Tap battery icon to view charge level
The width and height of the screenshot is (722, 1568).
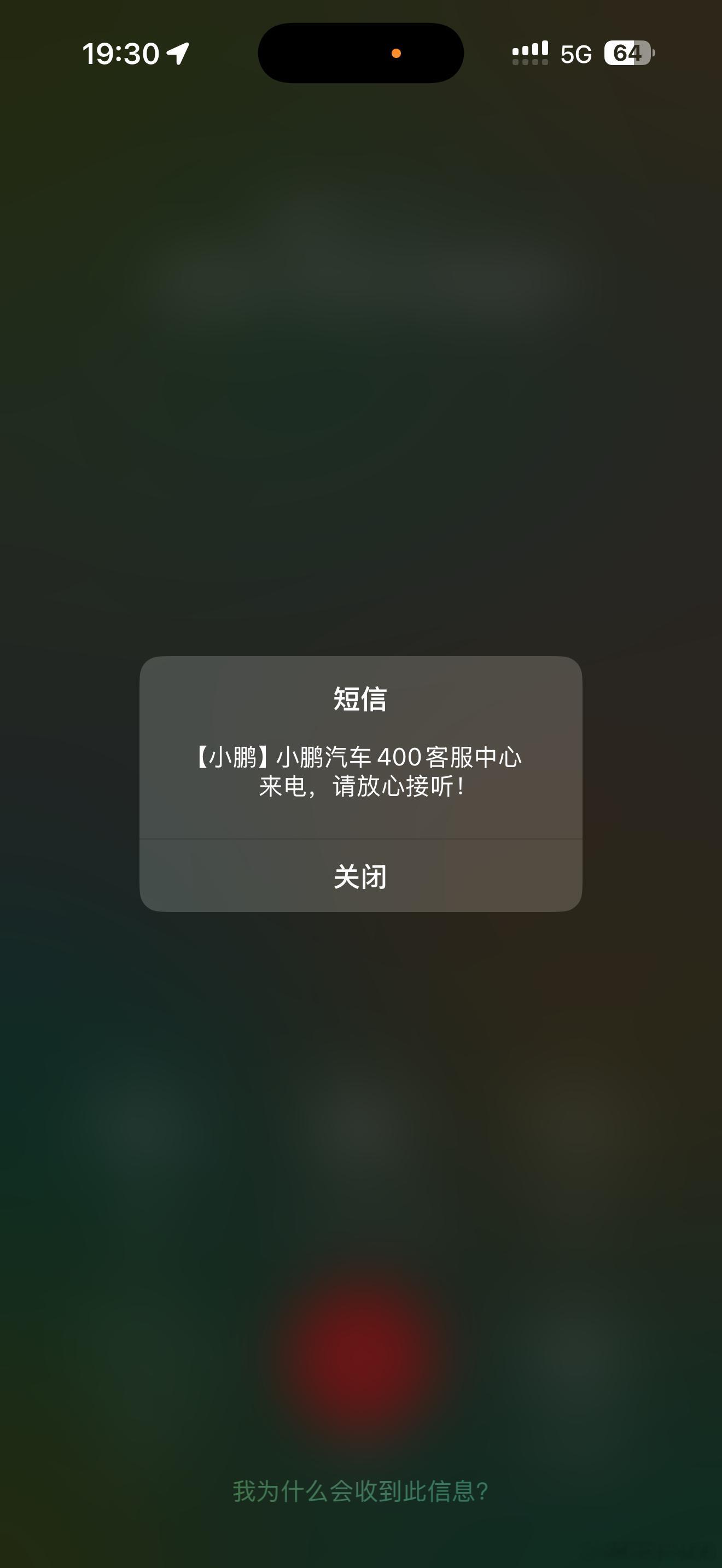coord(628,54)
